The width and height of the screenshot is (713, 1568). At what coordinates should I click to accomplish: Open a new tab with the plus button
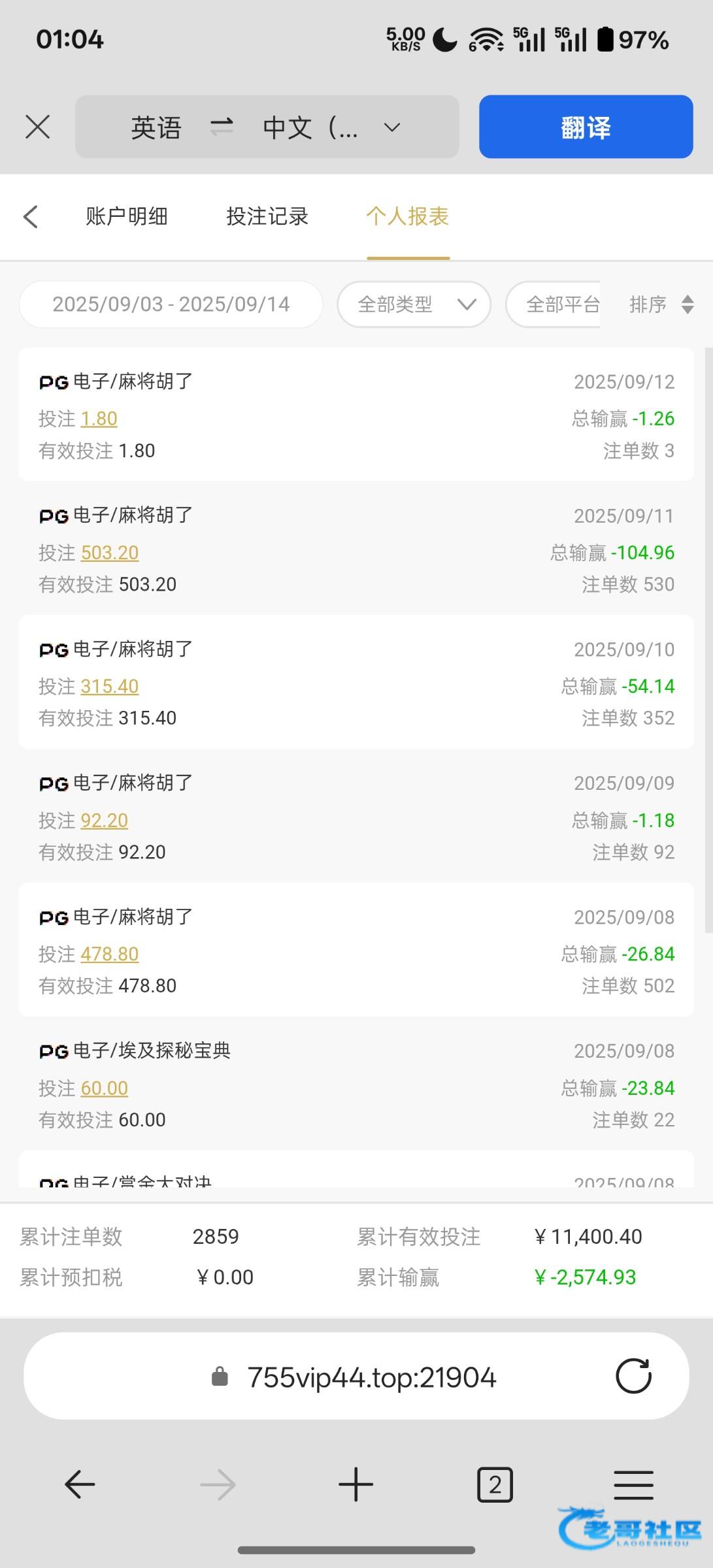[356, 1484]
